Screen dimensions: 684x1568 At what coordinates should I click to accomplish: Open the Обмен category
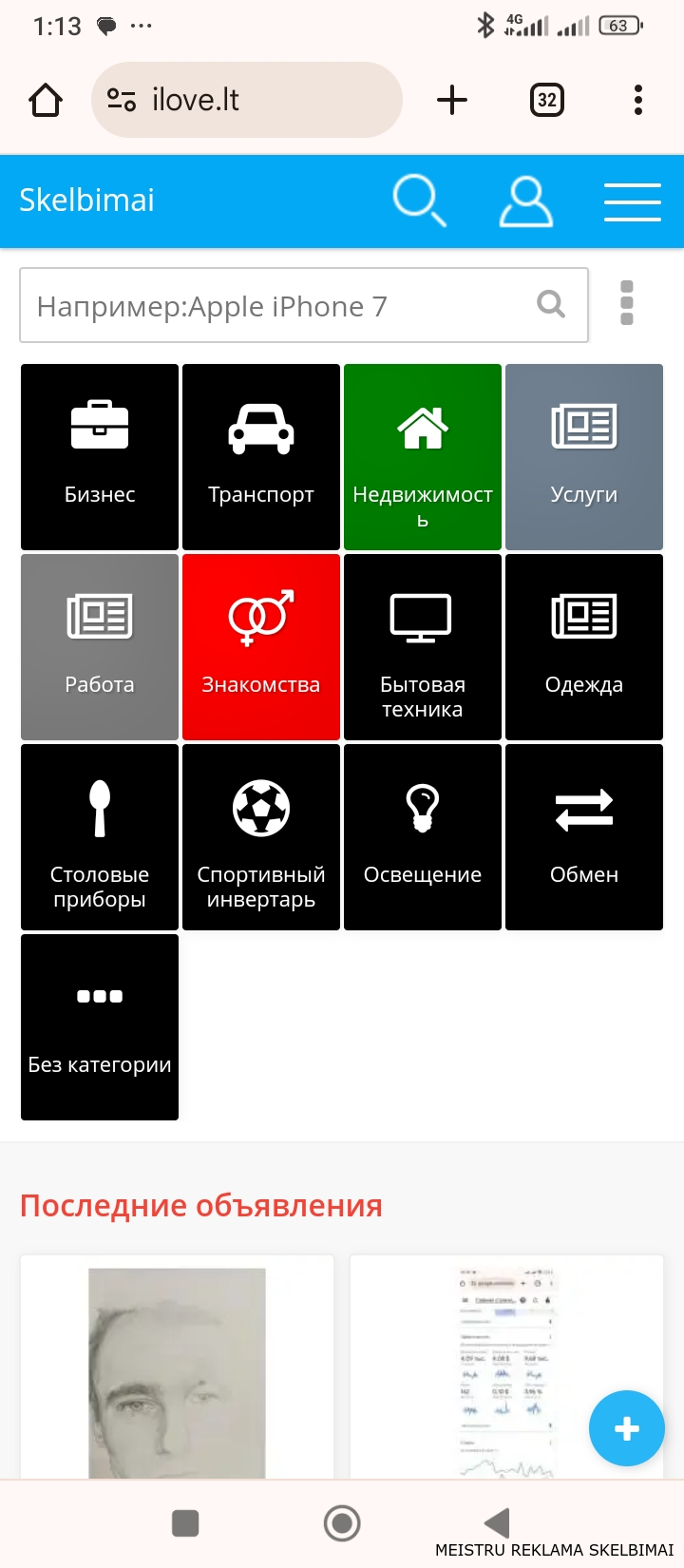click(584, 837)
